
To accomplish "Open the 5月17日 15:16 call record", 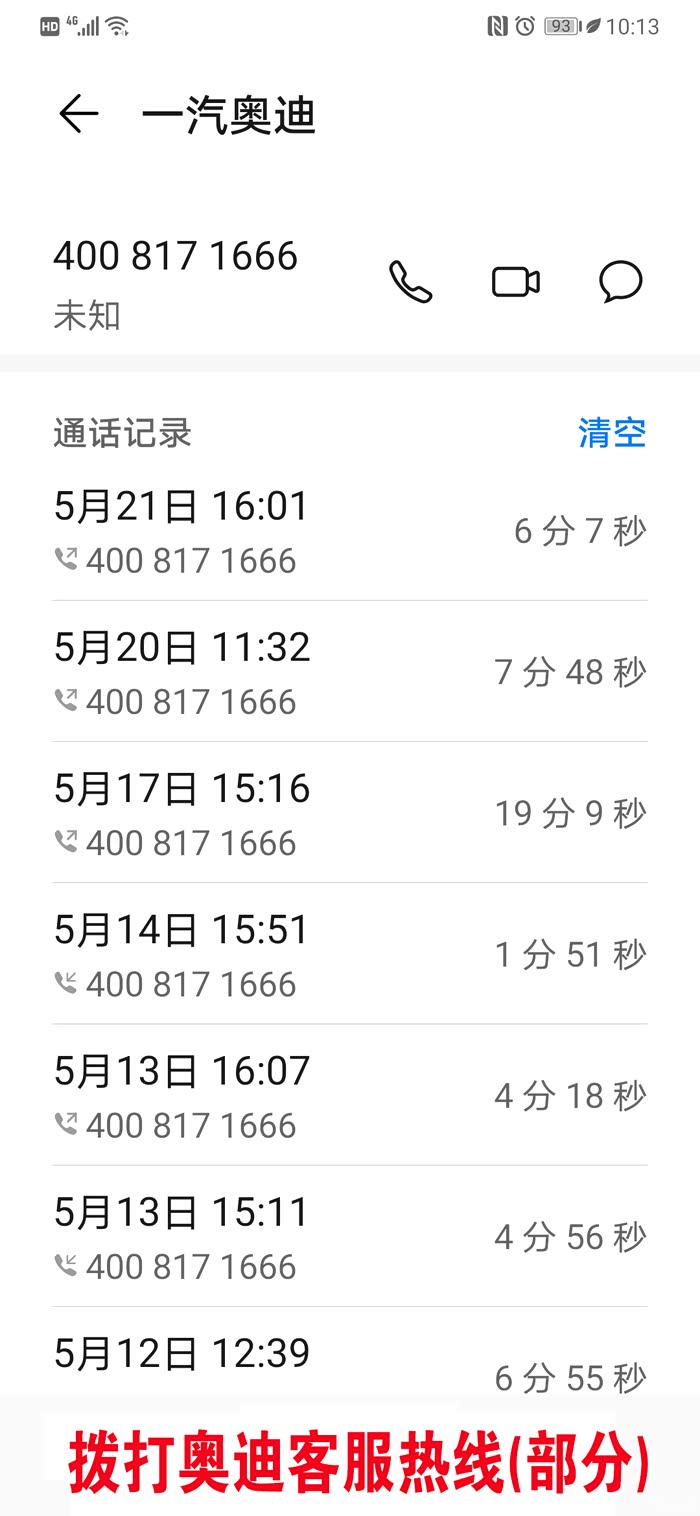I will (x=350, y=813).
